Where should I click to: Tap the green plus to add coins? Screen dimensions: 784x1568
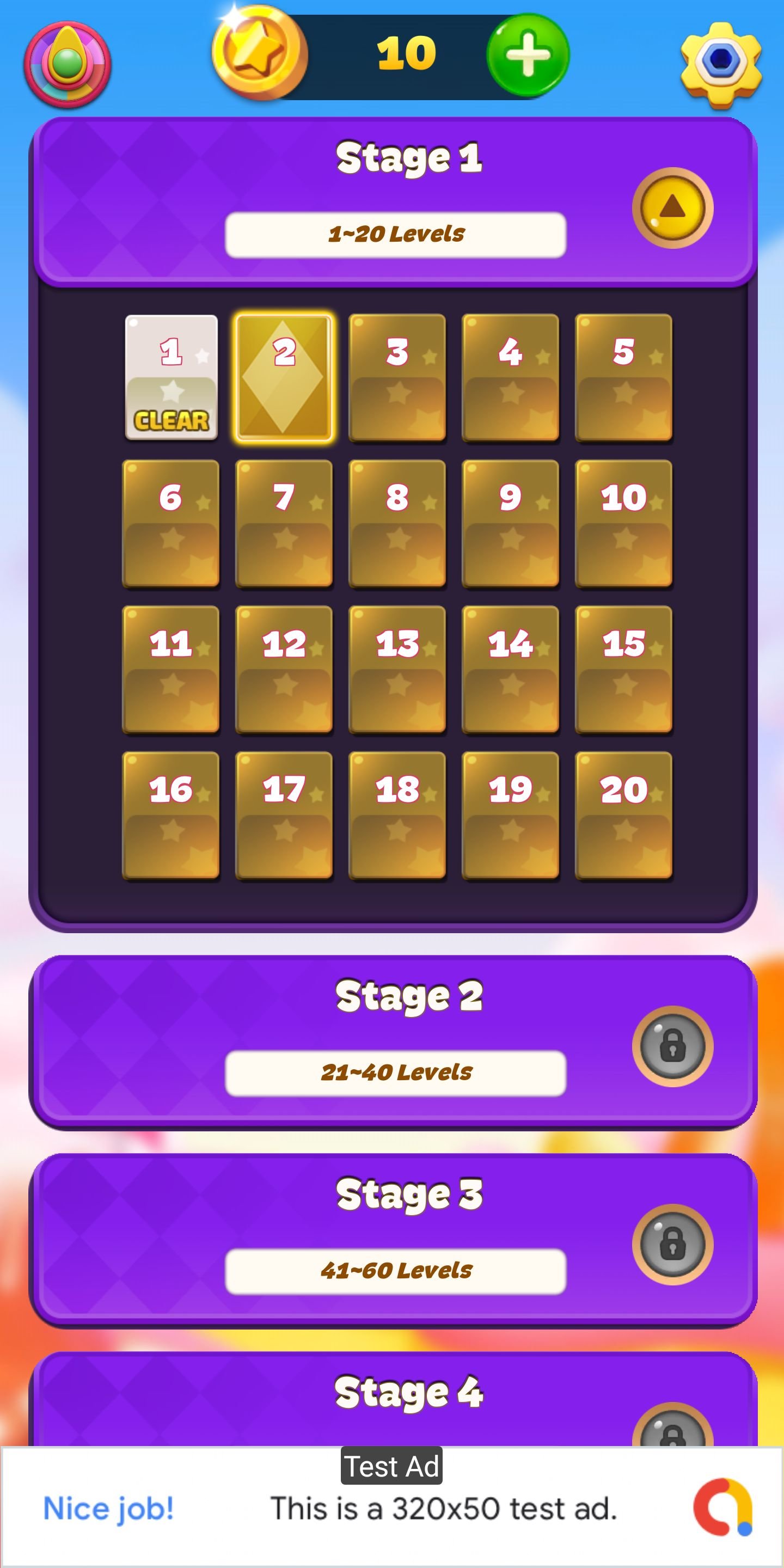pos(528,56)
